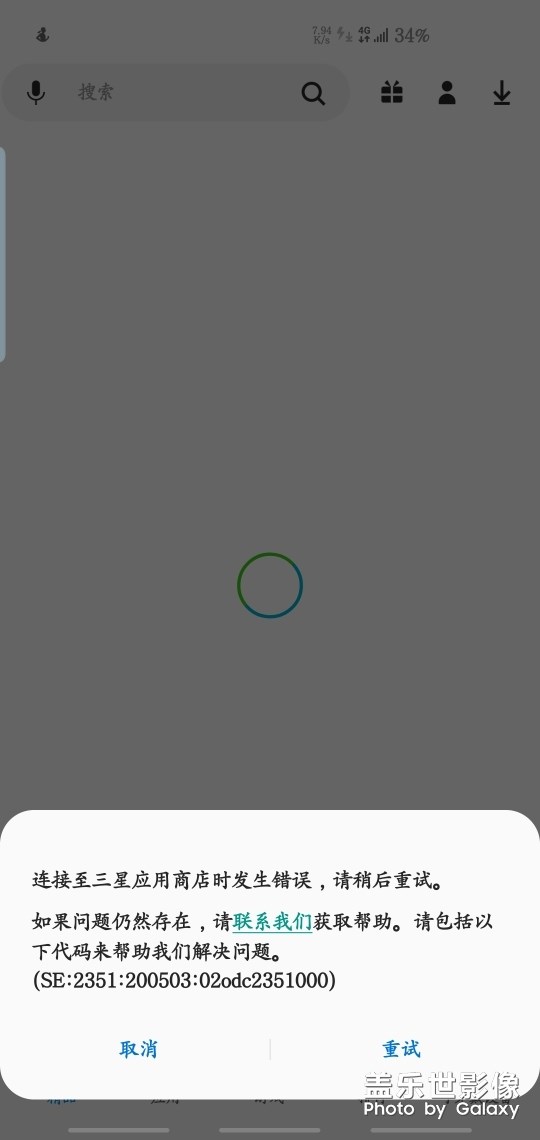Open the 联系我们 help link

(x=272, y=922)
